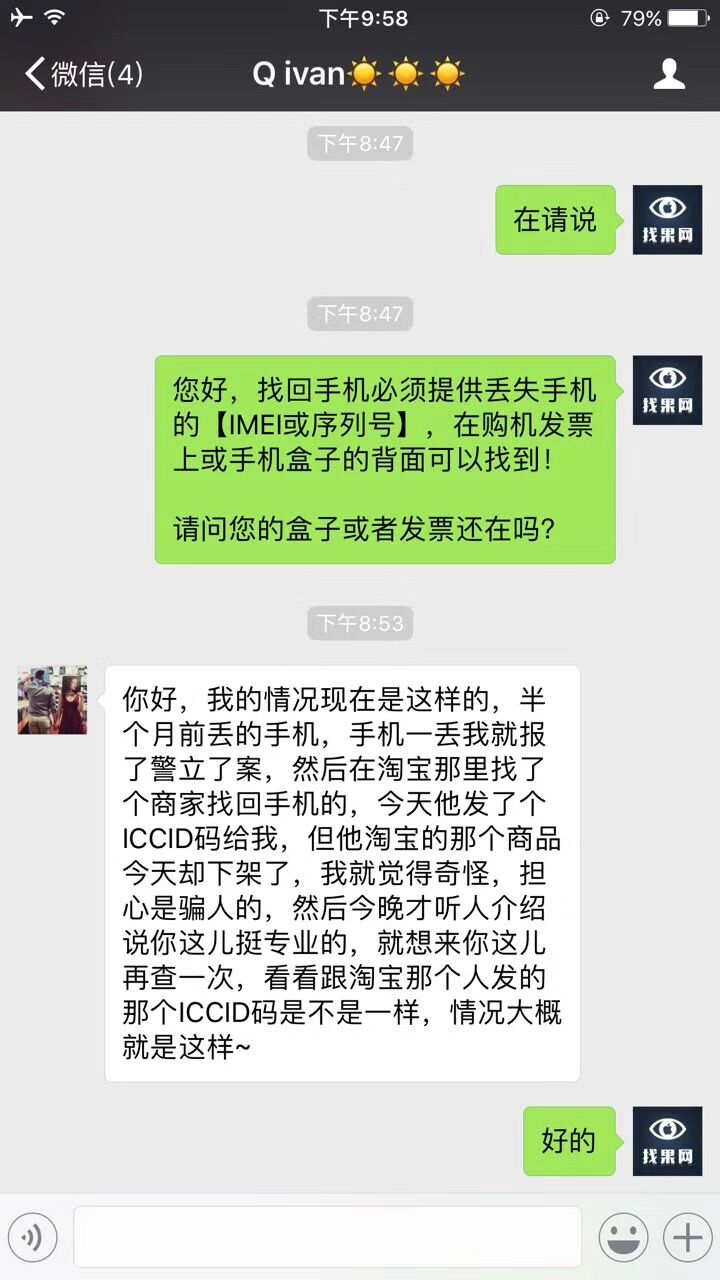This screenshot has height=1280, width=720.
Task: View the contact's avatar profile
Action: click(x=52, y=700)
